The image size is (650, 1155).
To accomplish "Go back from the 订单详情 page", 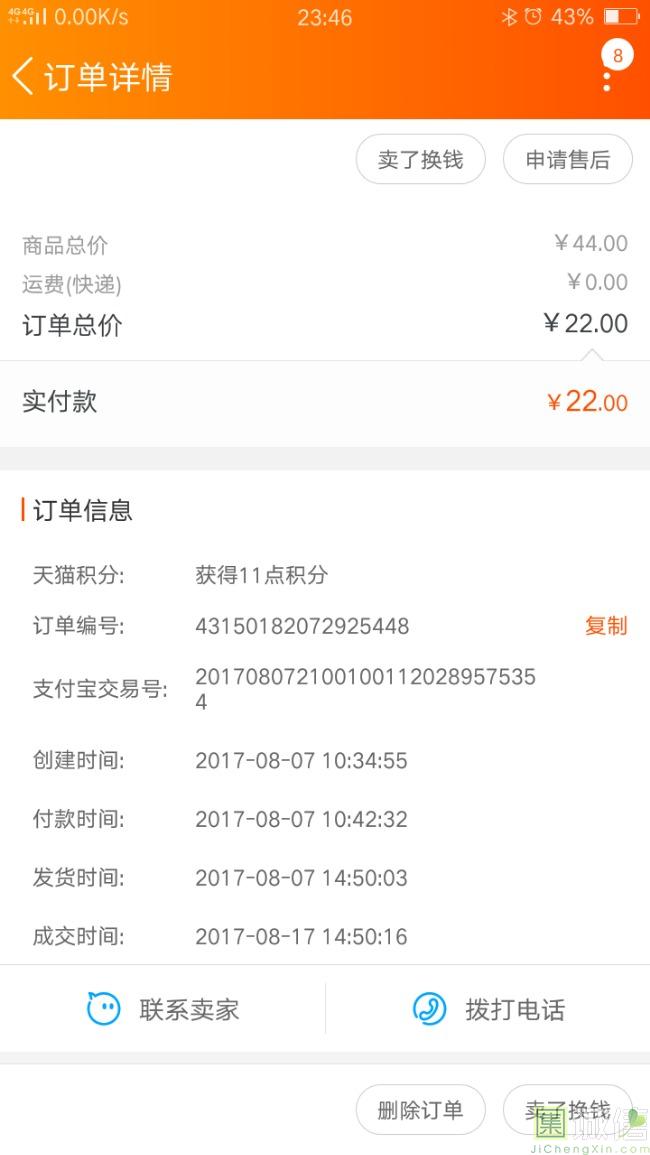I will [24, 76].
